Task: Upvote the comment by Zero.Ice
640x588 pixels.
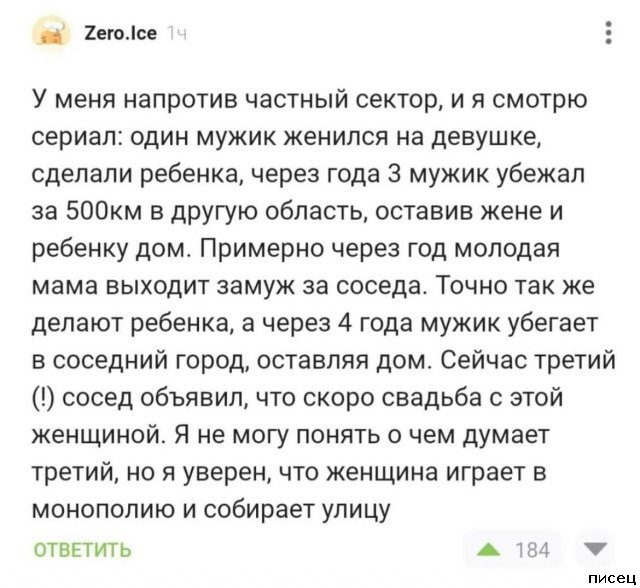Action: tap(490, 549)
